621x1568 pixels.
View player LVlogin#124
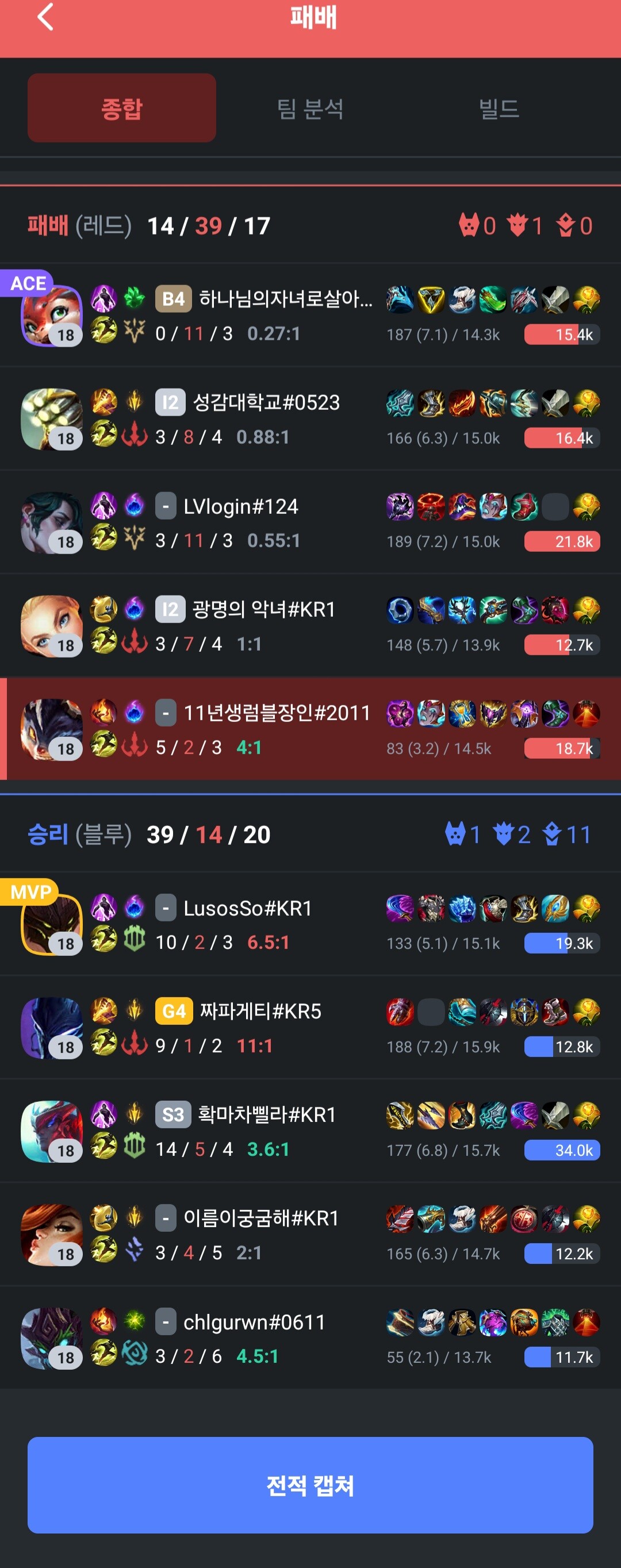click(240, 506)
